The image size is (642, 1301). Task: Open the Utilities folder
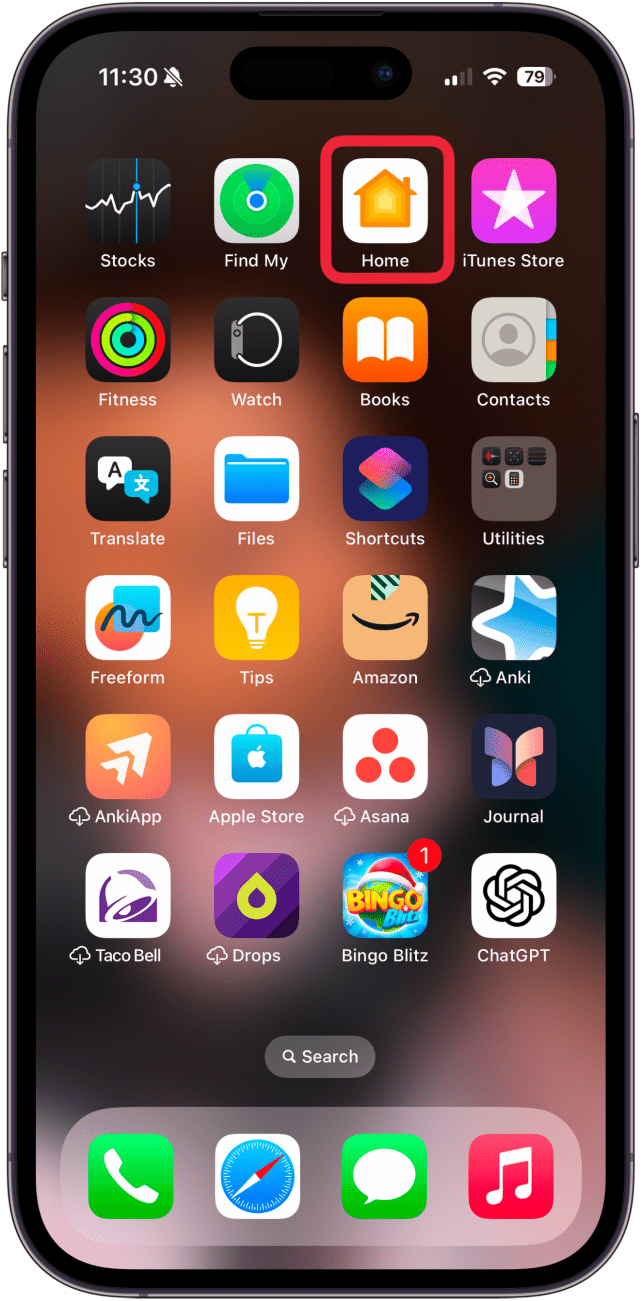coord(513,479)
